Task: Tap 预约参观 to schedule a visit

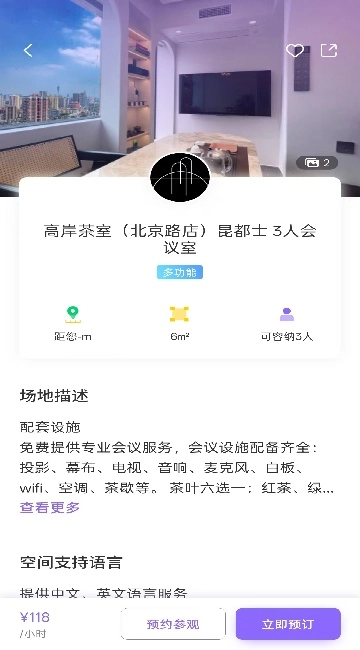Action: point(173,624)
